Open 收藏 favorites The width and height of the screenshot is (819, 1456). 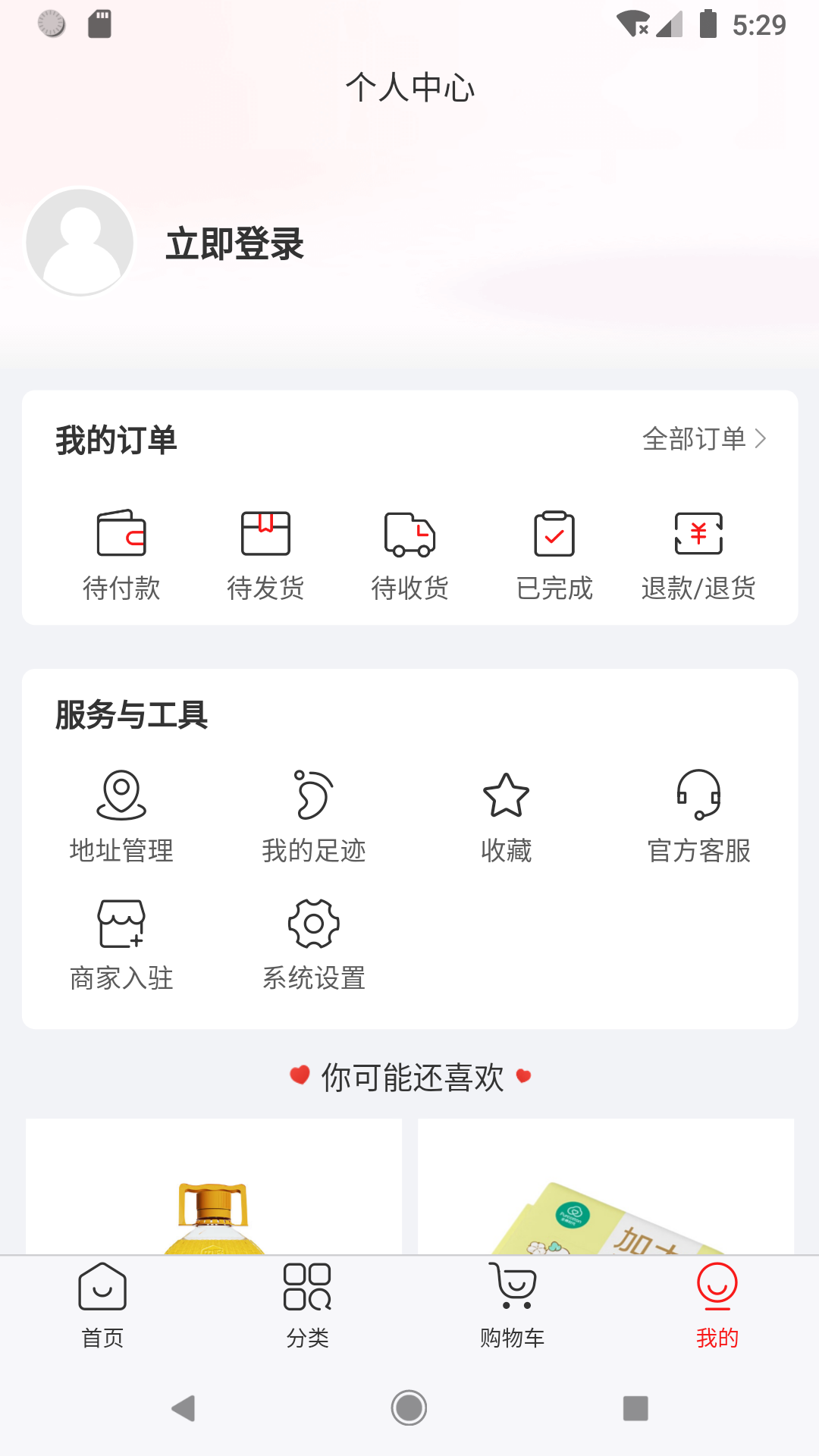click(507, 817)
